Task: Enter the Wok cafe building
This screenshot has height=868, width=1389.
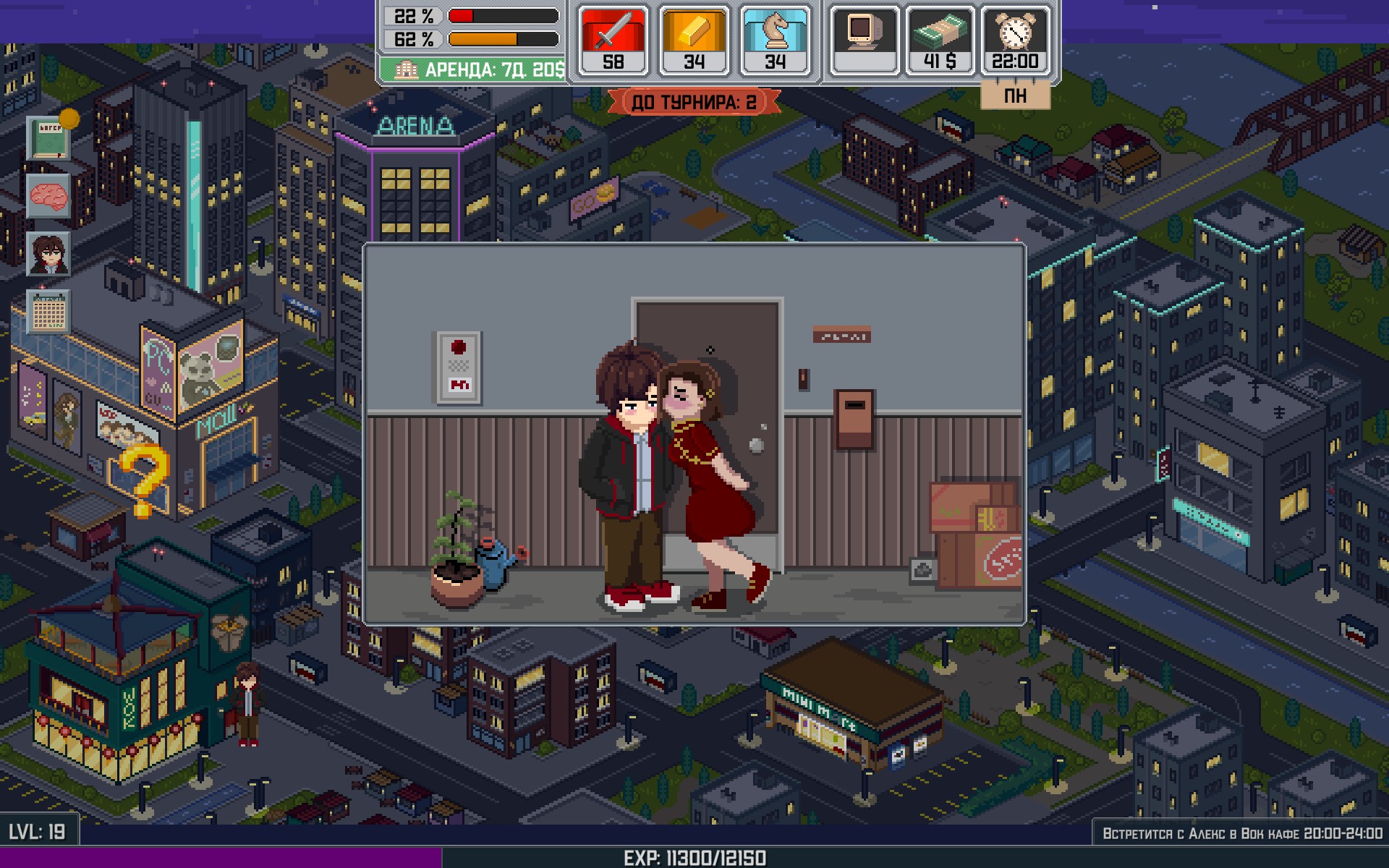Action: click(x=116, y=694)
